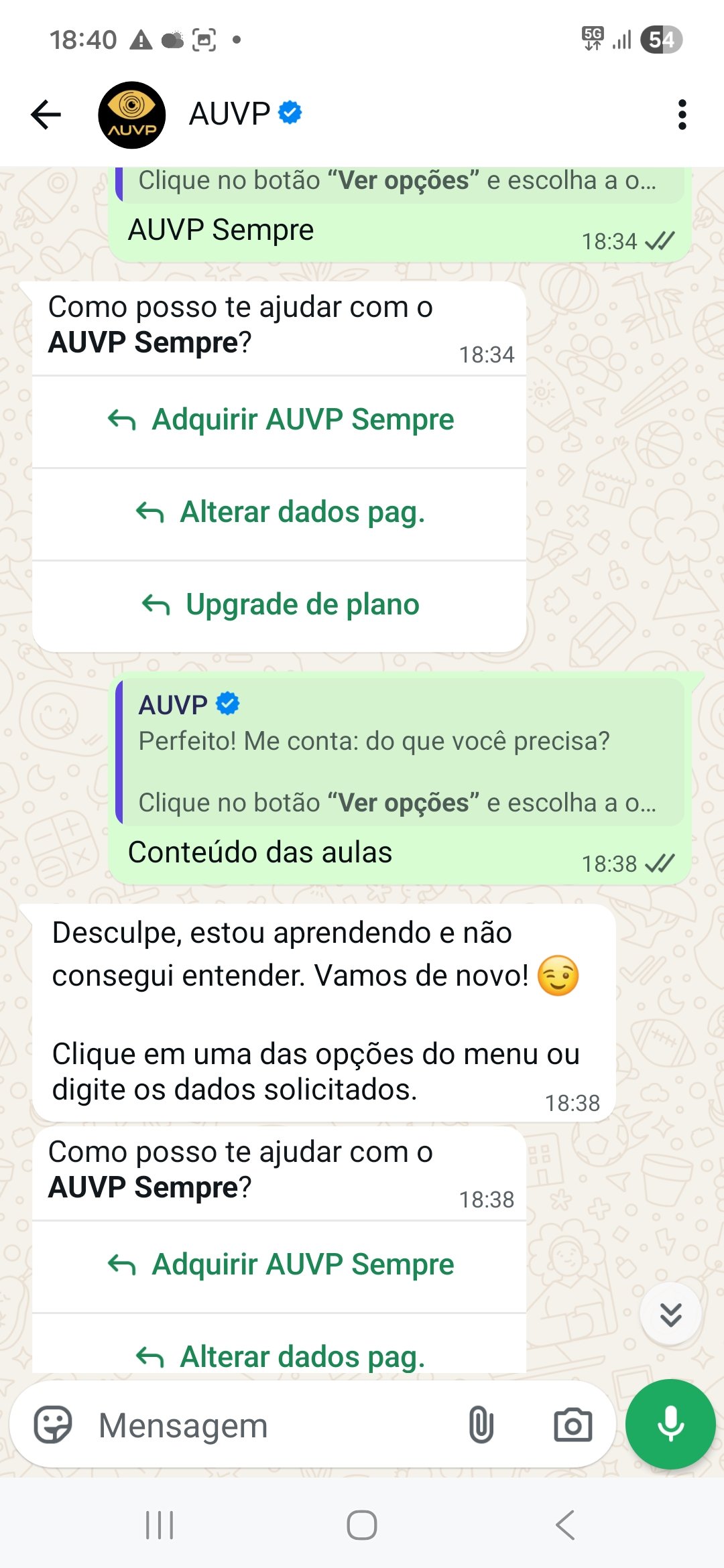Tap the green microphone voice message button

pos(670,1425)
